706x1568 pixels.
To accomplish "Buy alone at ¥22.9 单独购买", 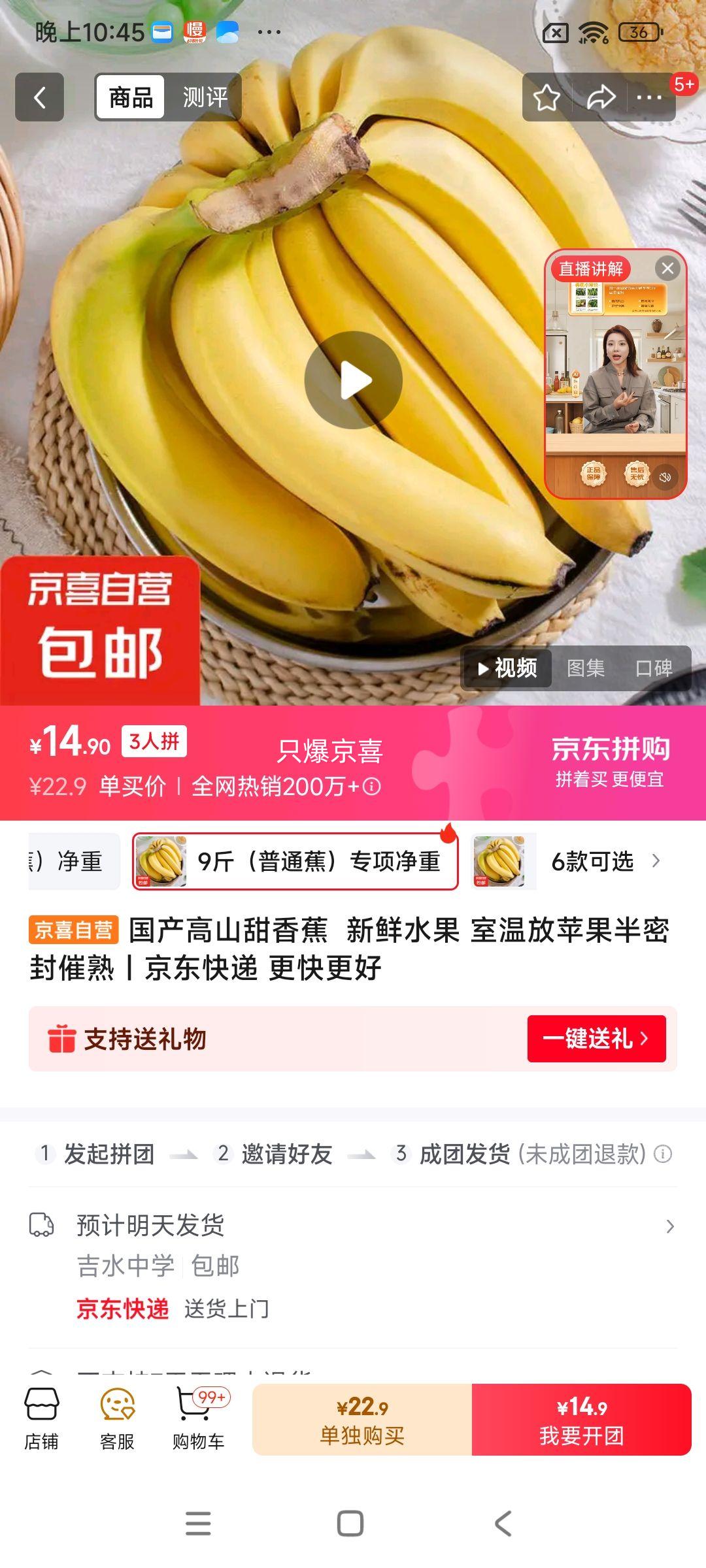I will (362, 1420).
